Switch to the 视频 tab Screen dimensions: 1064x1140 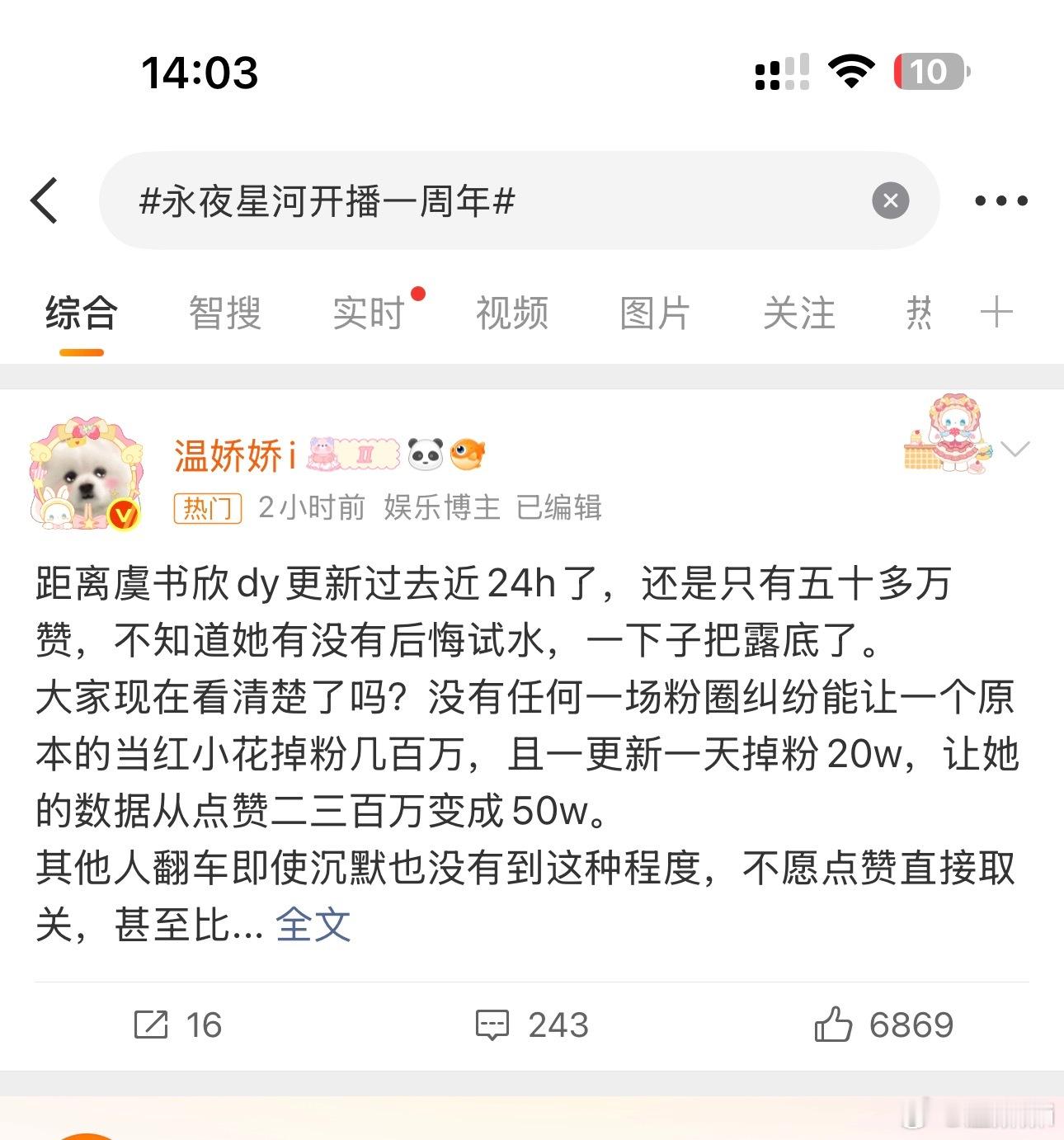(511, 313)
